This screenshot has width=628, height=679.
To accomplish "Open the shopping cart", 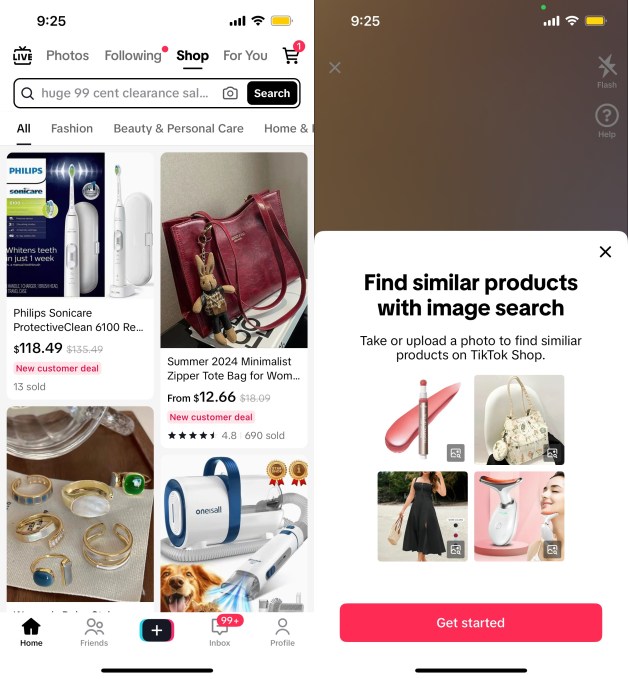I will (291, 56).
